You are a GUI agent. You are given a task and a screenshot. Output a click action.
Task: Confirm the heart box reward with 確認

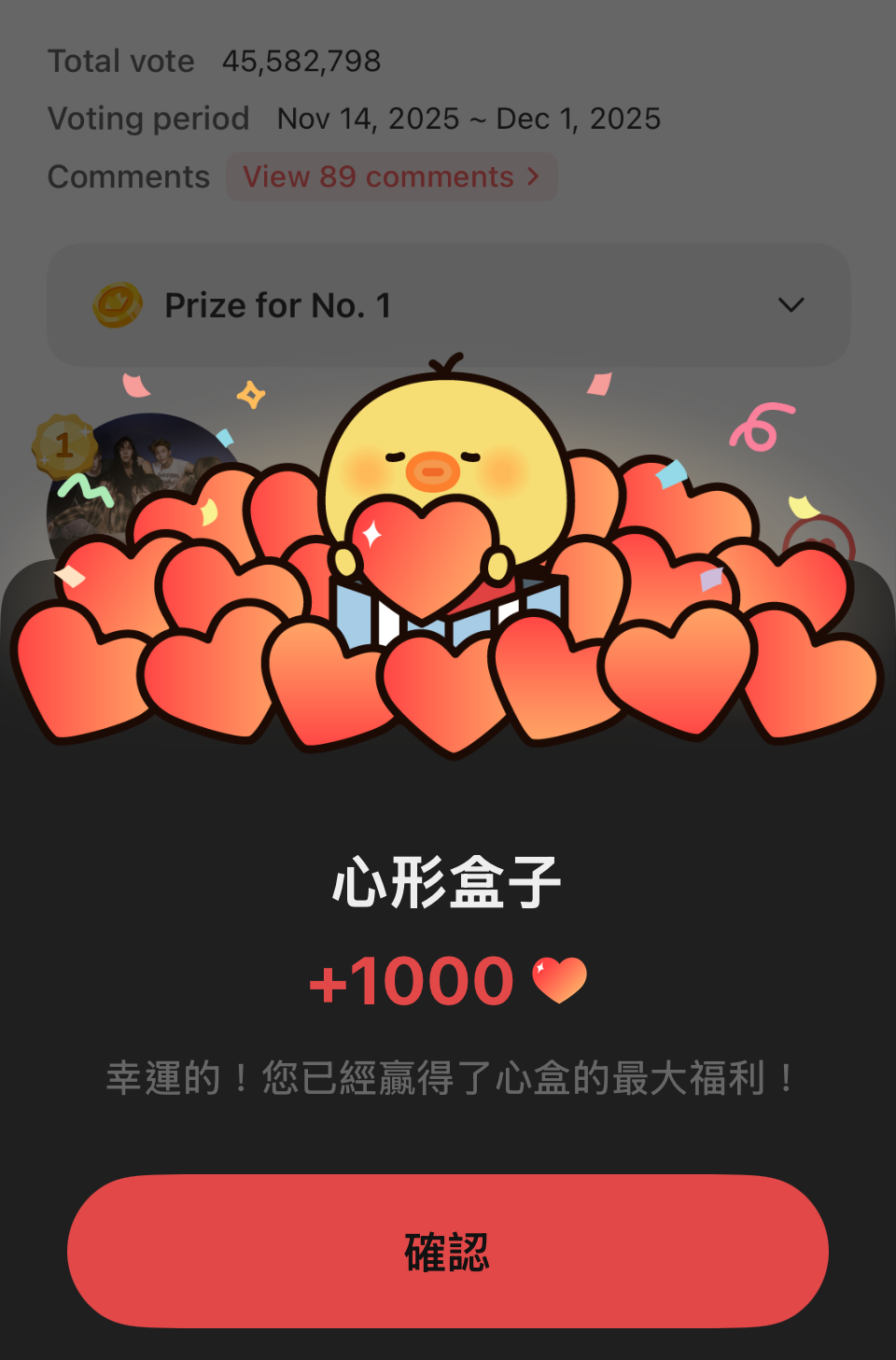point(447,1251)
